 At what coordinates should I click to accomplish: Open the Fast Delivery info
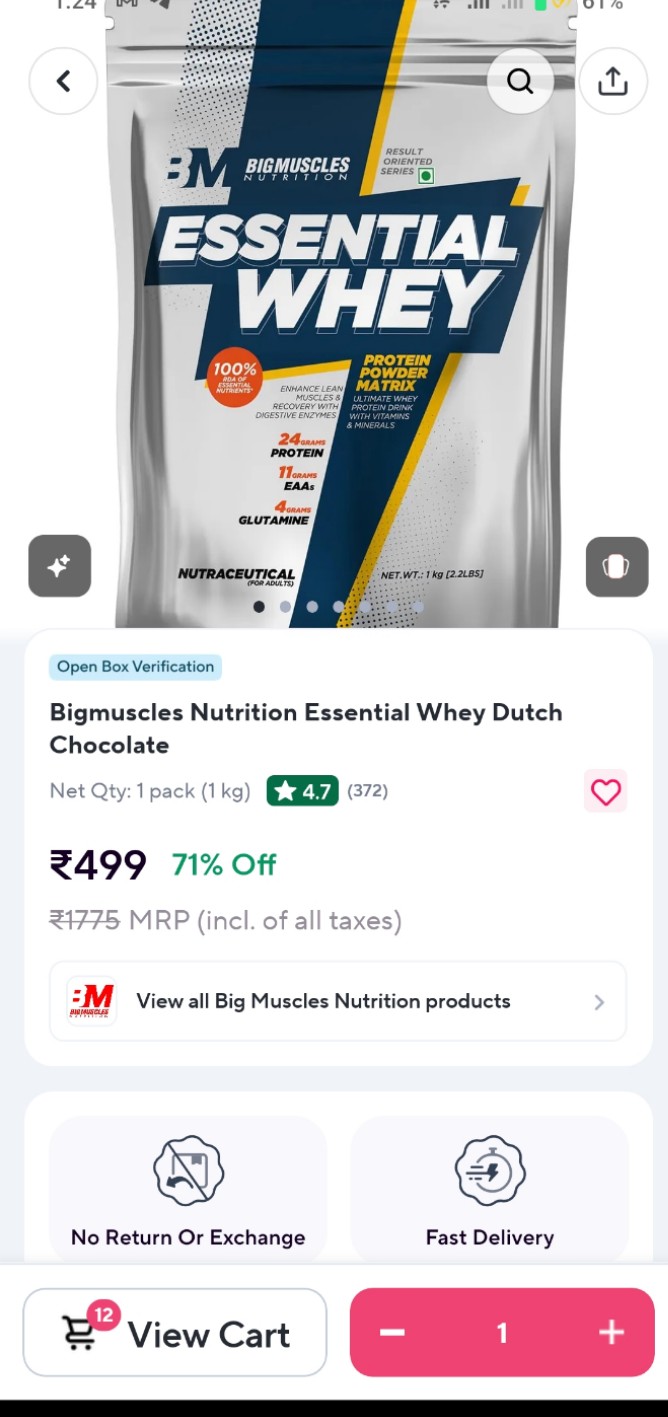[x=489, y=1190]
